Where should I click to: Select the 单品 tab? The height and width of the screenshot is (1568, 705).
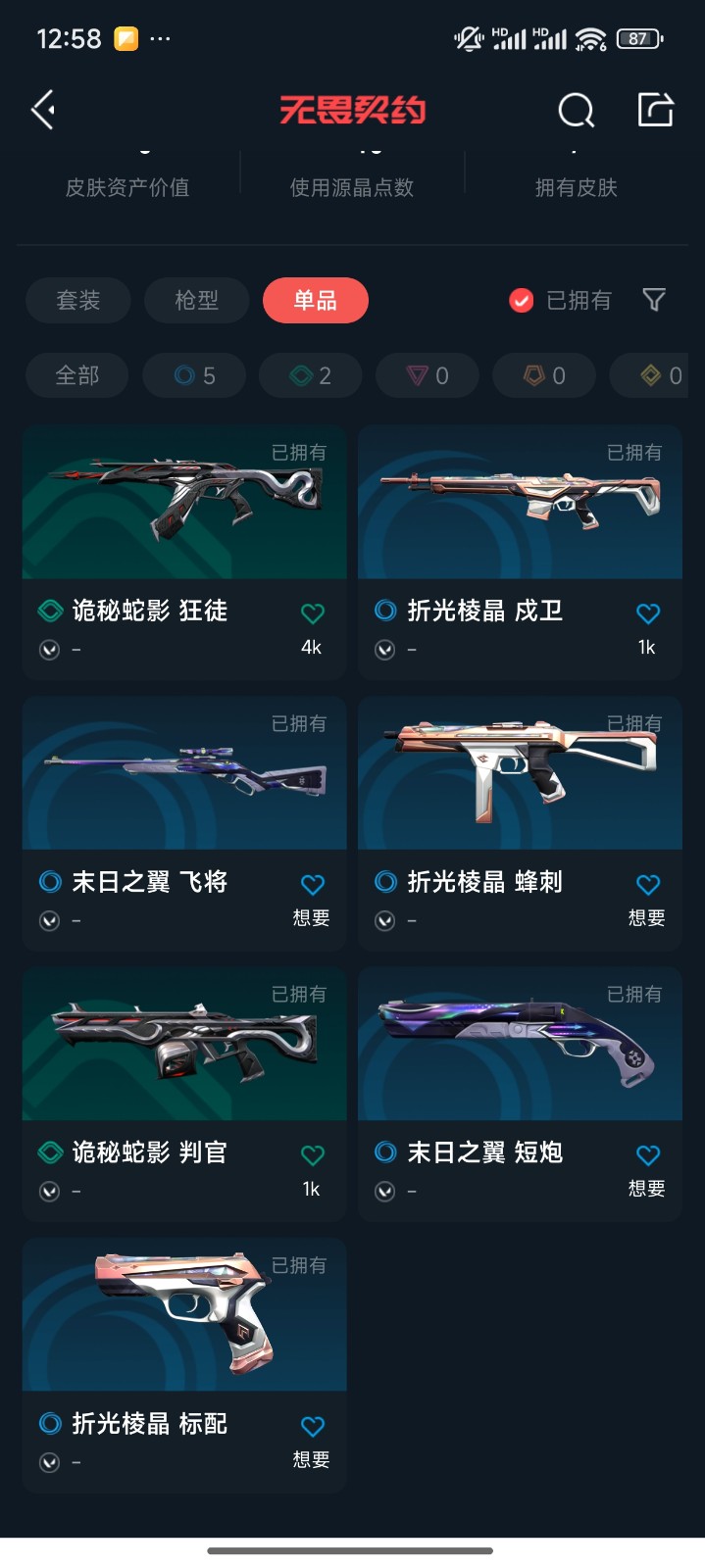click(x=315, y=300)
